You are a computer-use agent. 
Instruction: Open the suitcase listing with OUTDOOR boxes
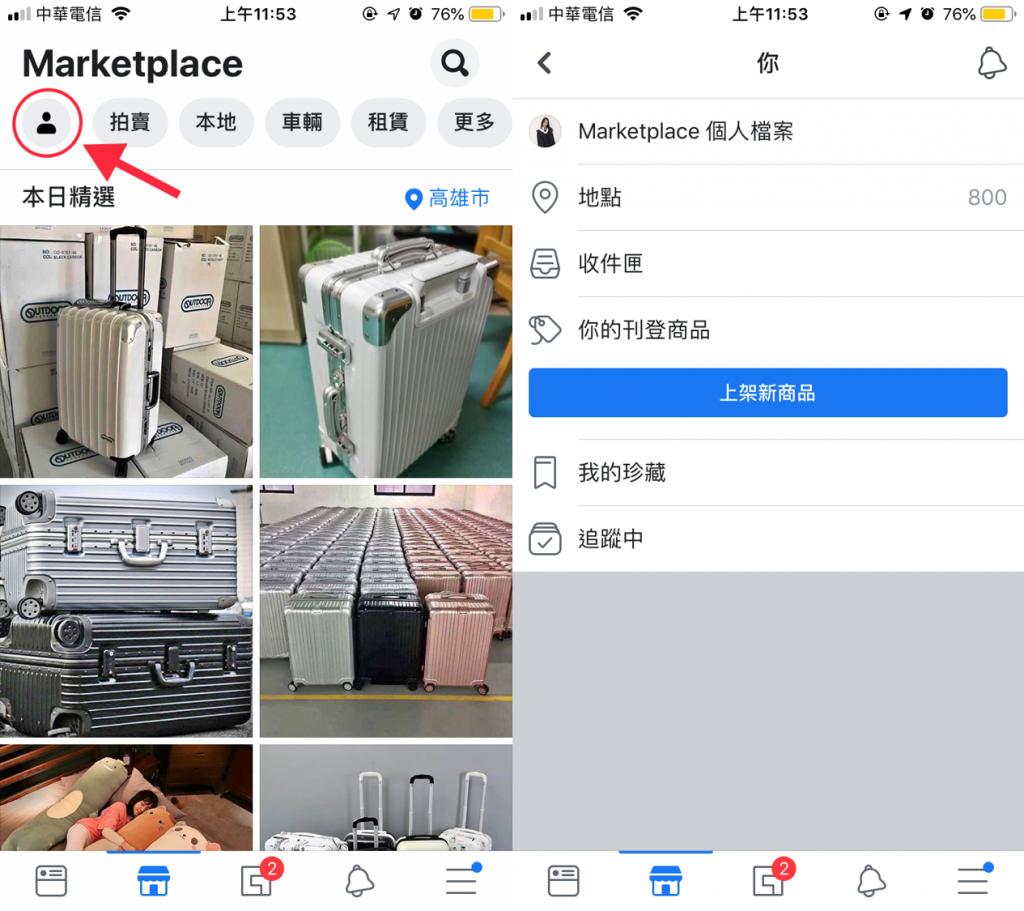(x=126, y=351)
